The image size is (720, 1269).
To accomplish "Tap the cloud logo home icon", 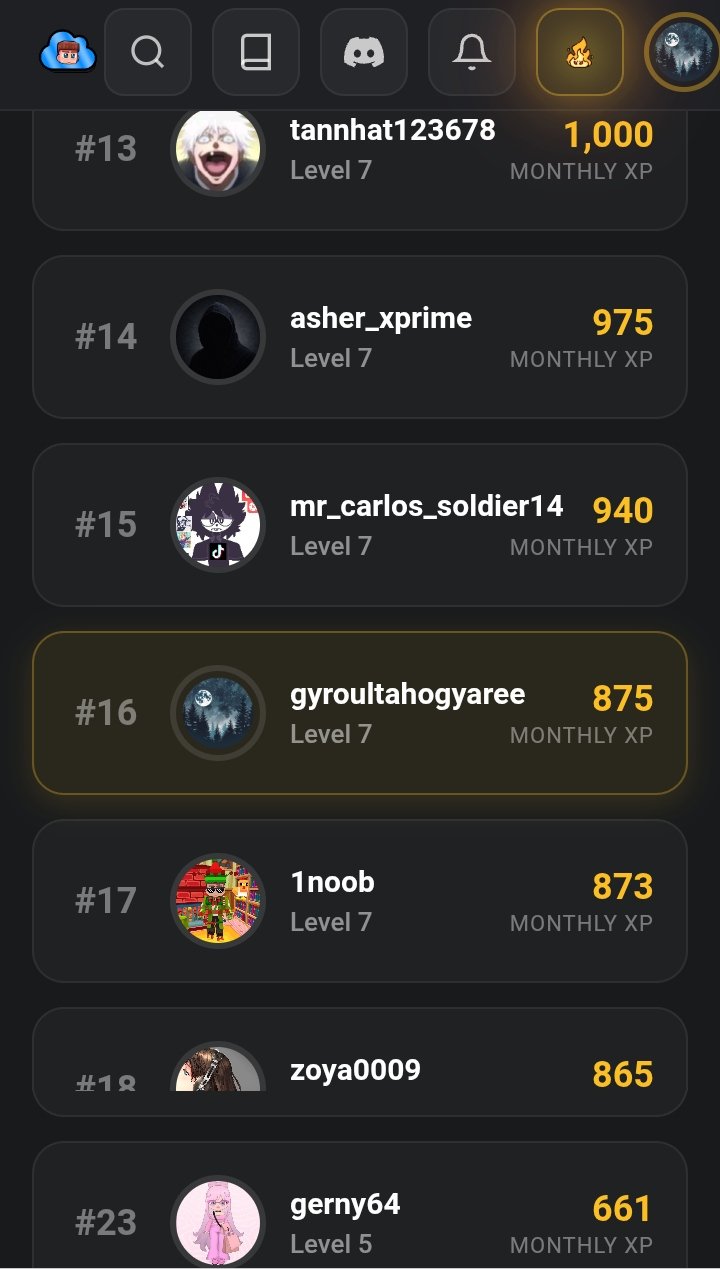I will [x=68, y=52].
